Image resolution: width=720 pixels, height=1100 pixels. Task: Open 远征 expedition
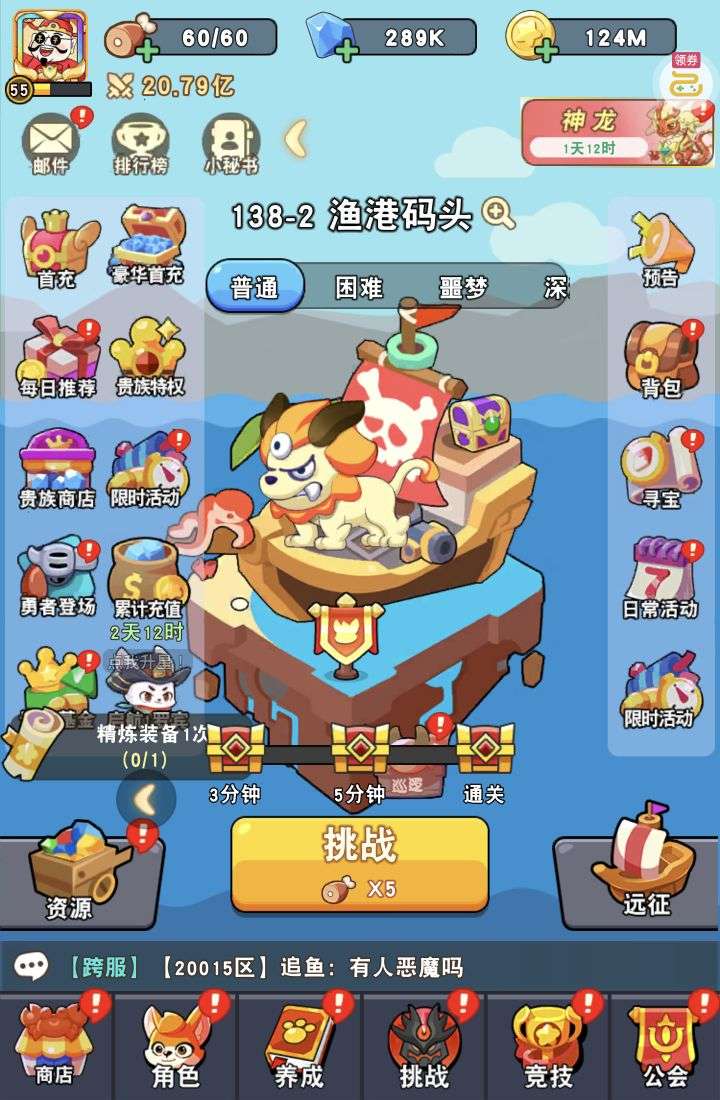[x=645, y=868]
